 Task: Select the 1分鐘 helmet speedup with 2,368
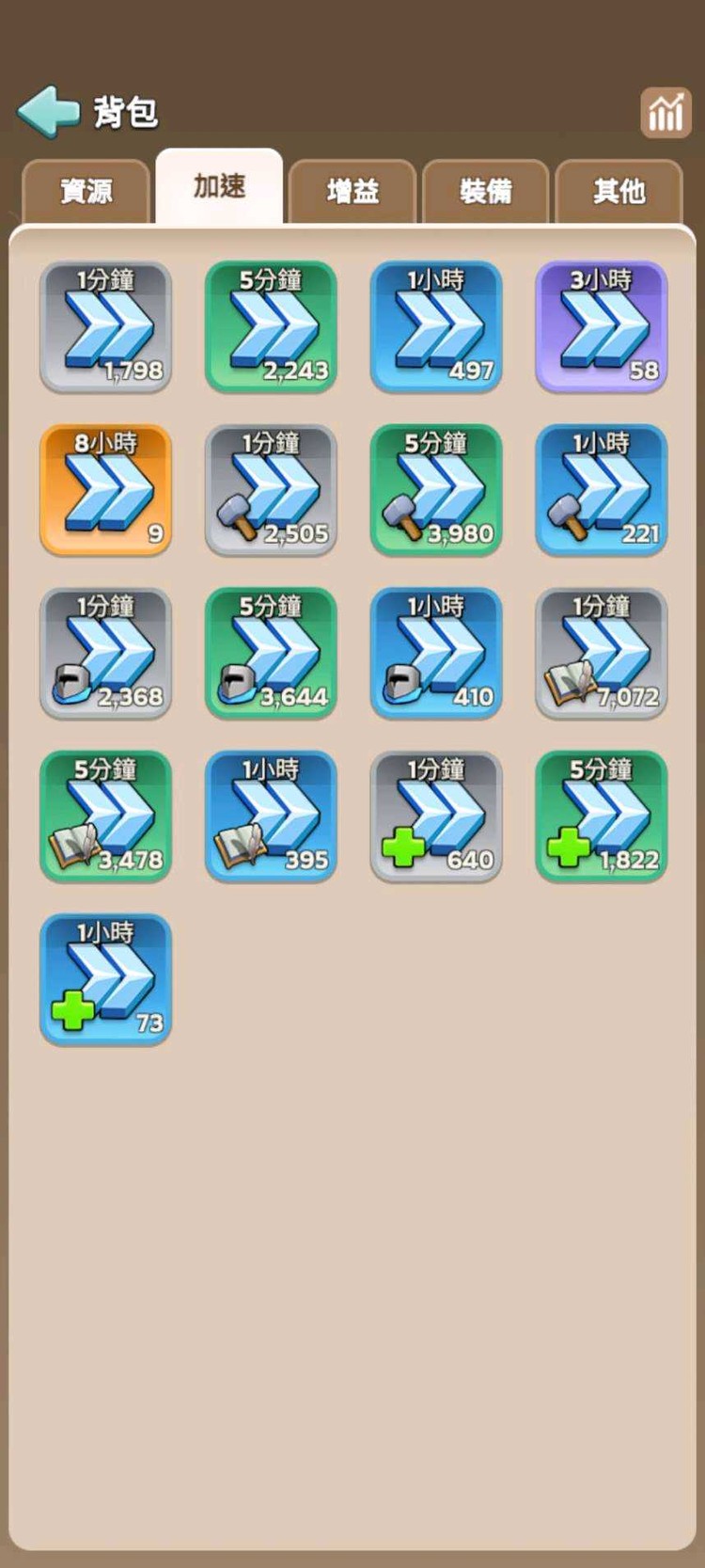(105, 653)
